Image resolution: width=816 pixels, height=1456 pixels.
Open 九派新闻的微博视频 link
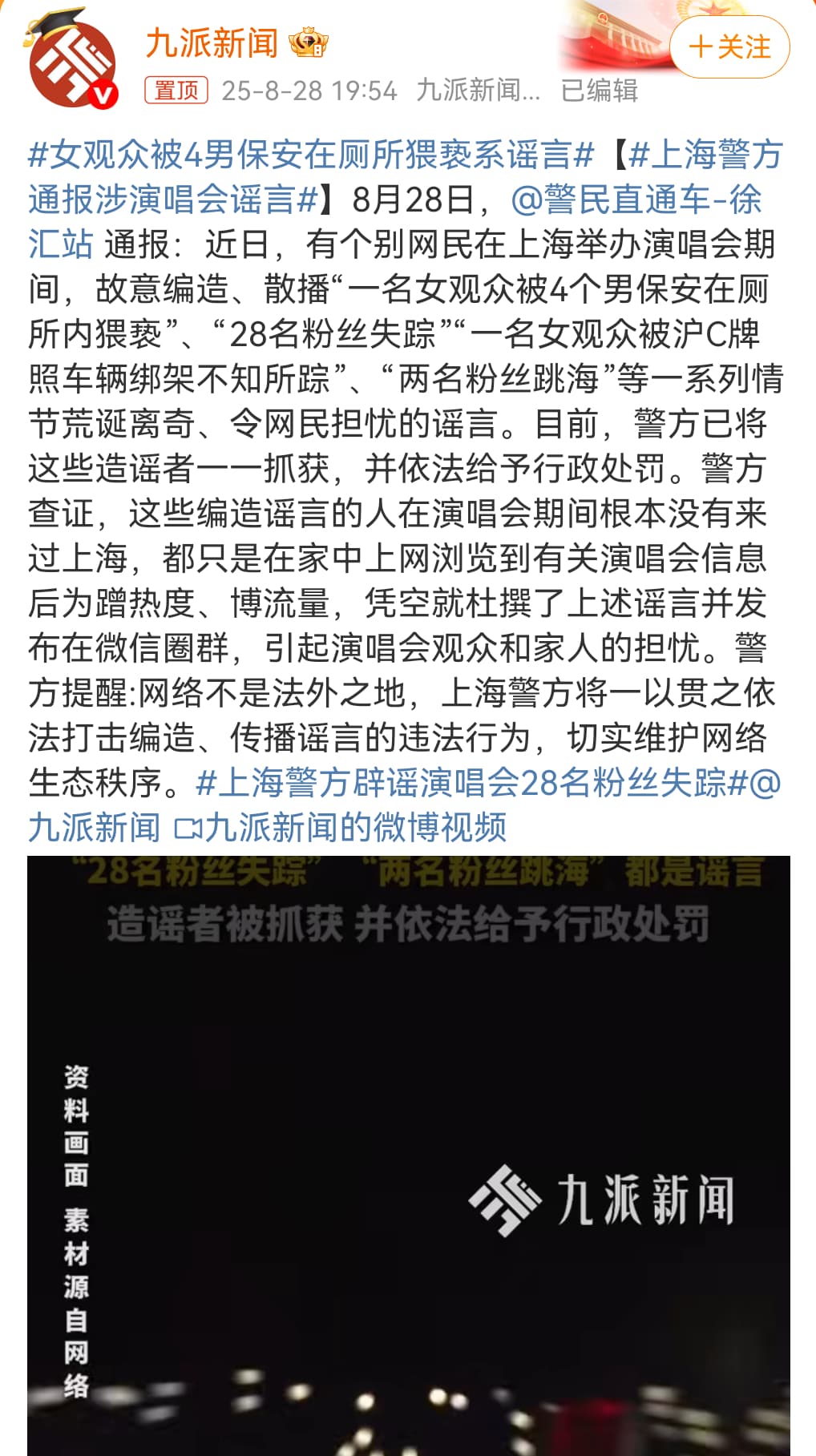[341, 828]
